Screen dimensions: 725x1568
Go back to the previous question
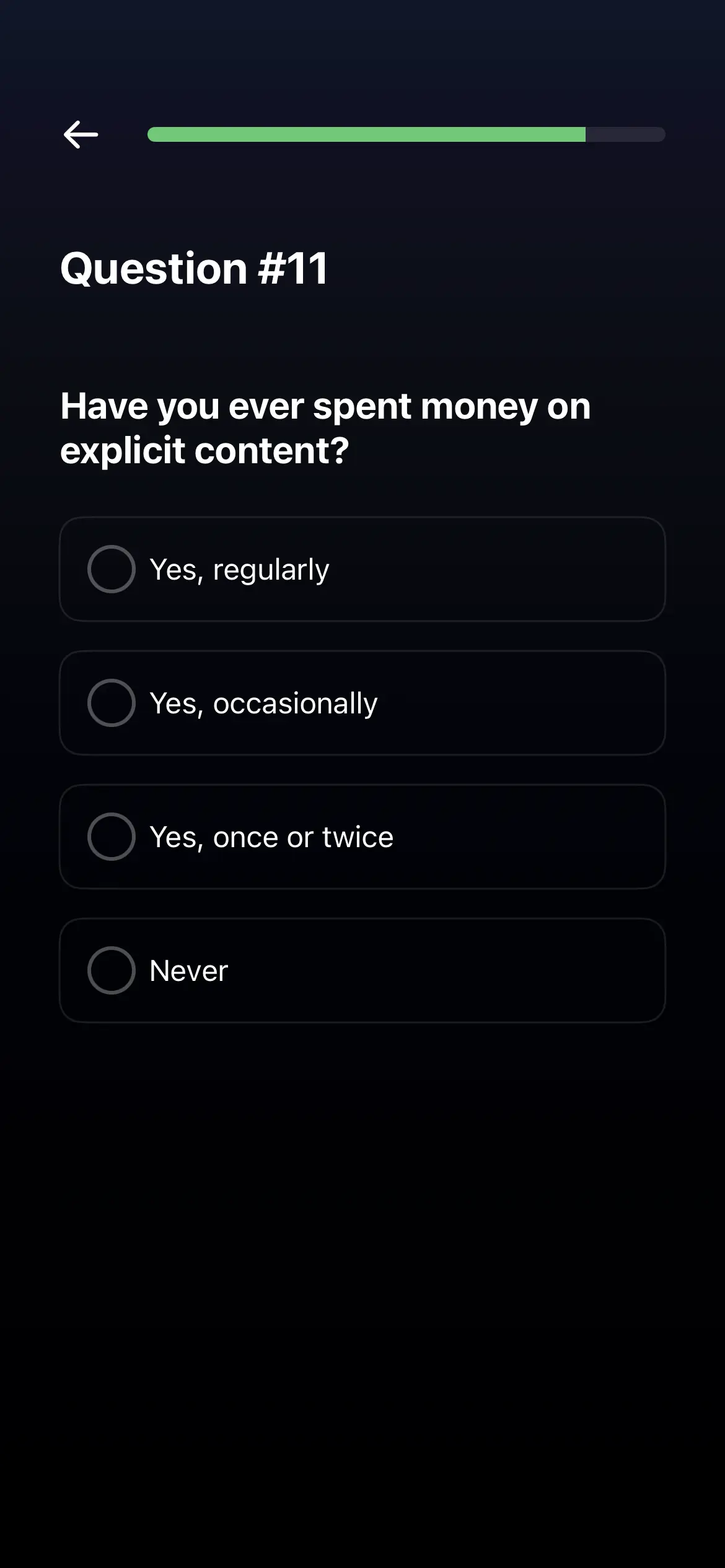coord(81,134)
